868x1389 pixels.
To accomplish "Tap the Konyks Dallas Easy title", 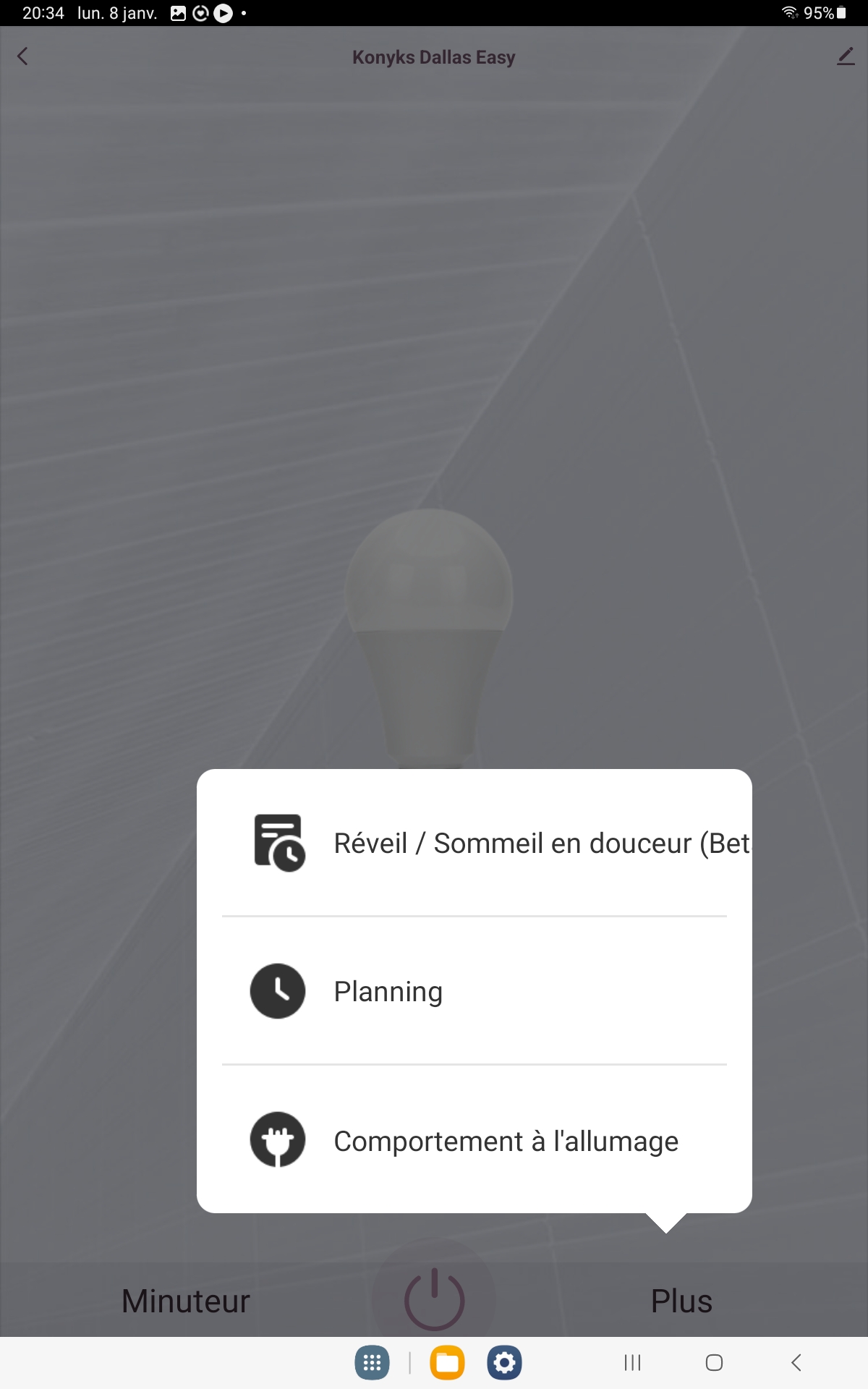I will click(433, 56).
